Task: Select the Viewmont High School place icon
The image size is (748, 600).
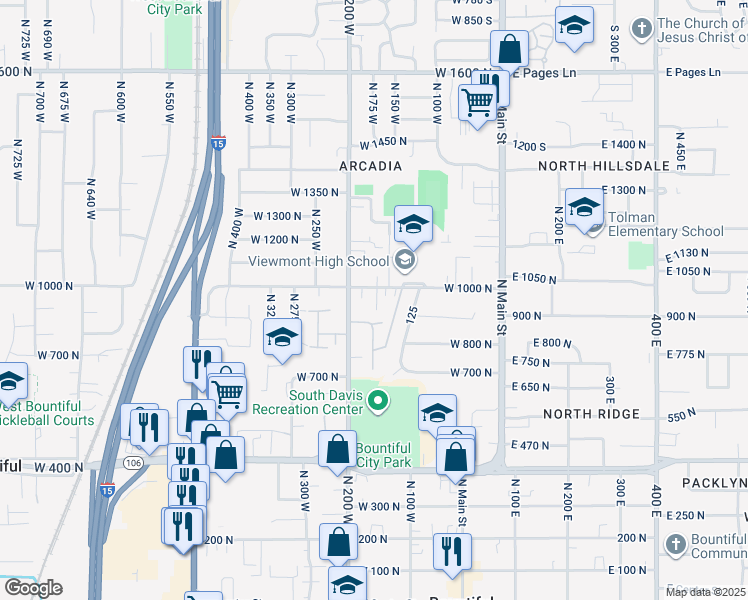Action: coord(405,262)
